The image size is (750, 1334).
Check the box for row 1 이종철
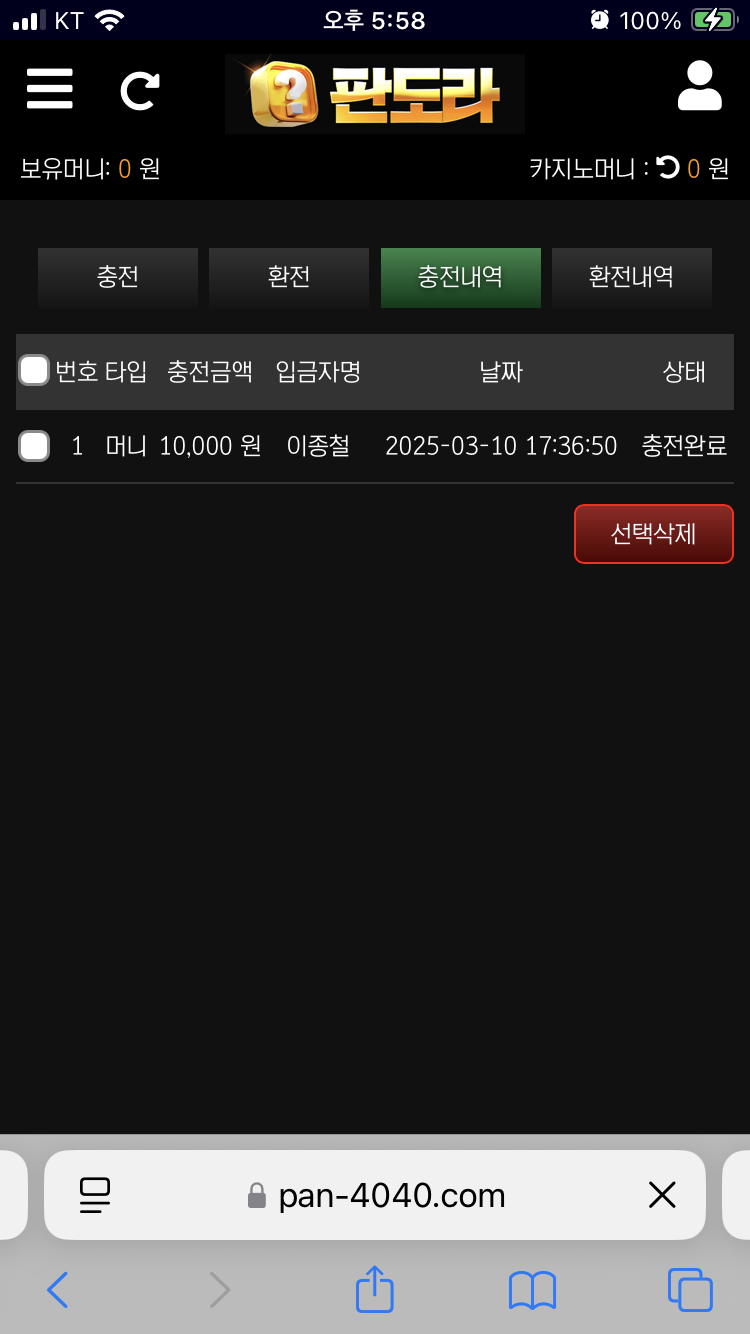(x=34, y=446)
